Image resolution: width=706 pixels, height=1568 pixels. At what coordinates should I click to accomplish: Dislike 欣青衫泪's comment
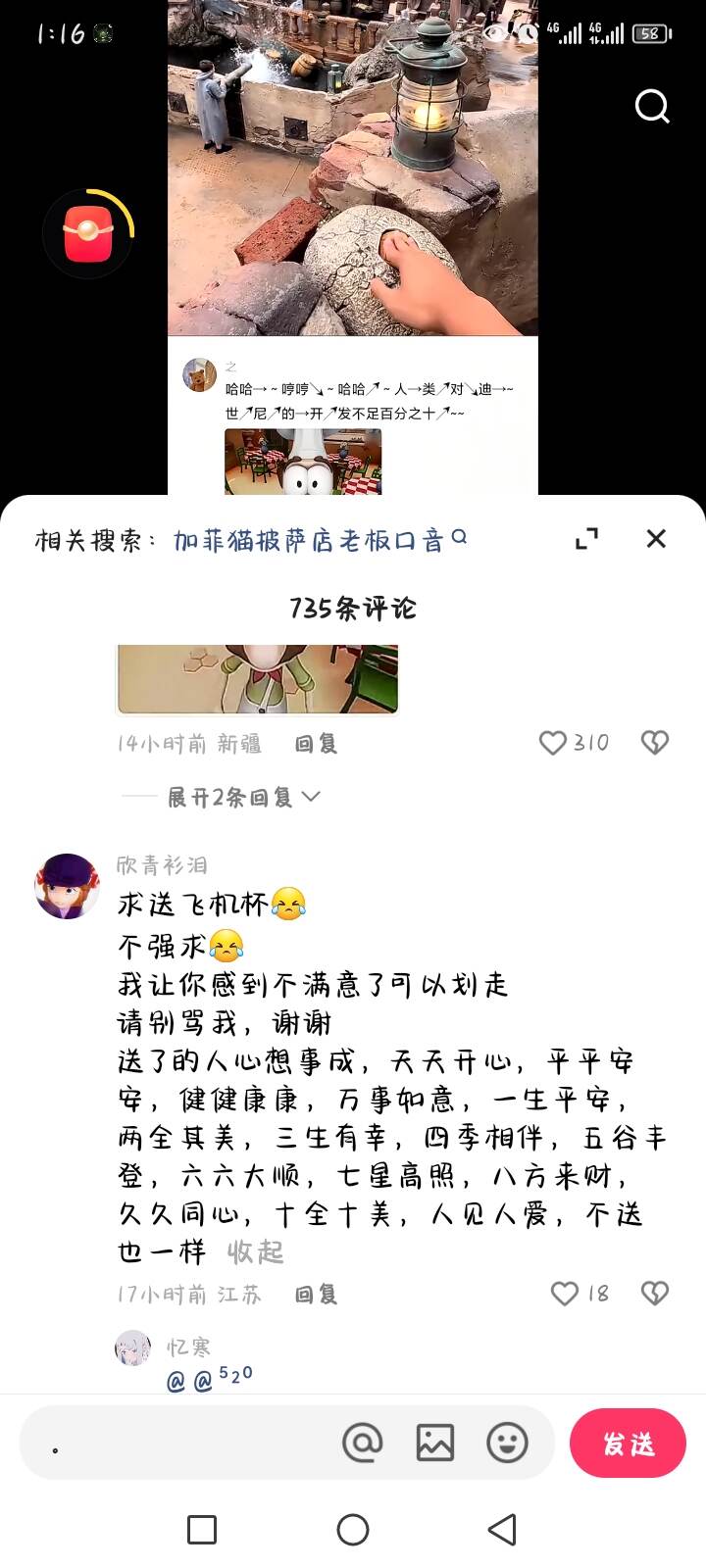[654, 1294]
